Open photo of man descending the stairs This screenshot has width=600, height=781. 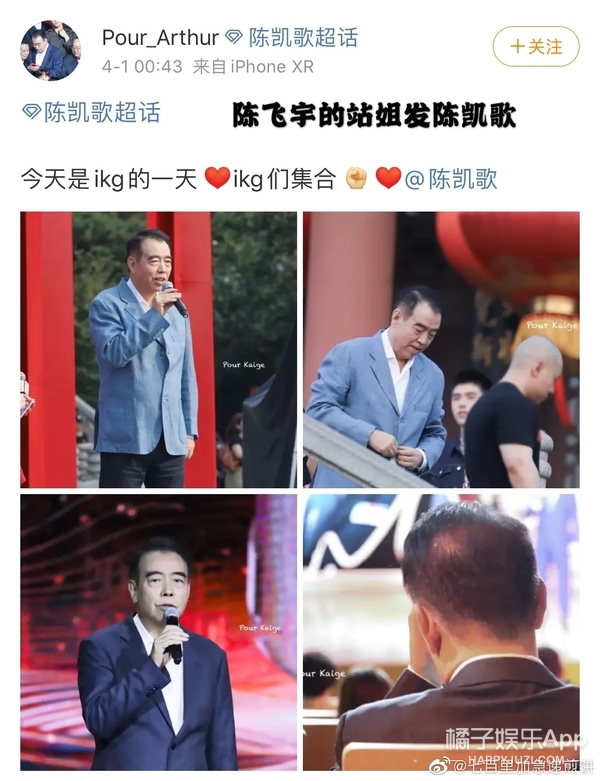click(x=441, y=348)
